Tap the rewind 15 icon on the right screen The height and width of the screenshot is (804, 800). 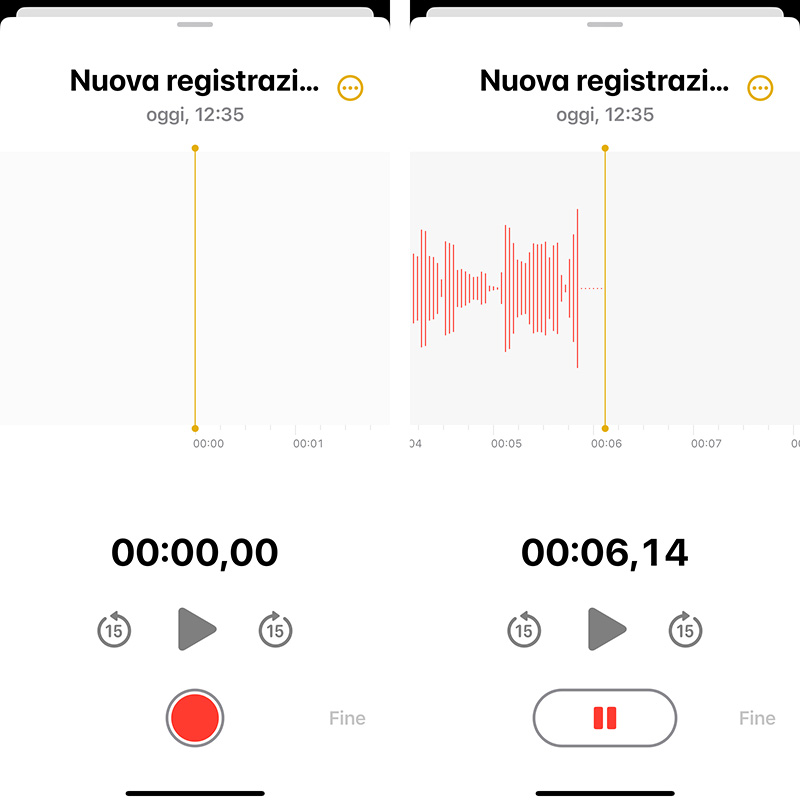point(523,630)
